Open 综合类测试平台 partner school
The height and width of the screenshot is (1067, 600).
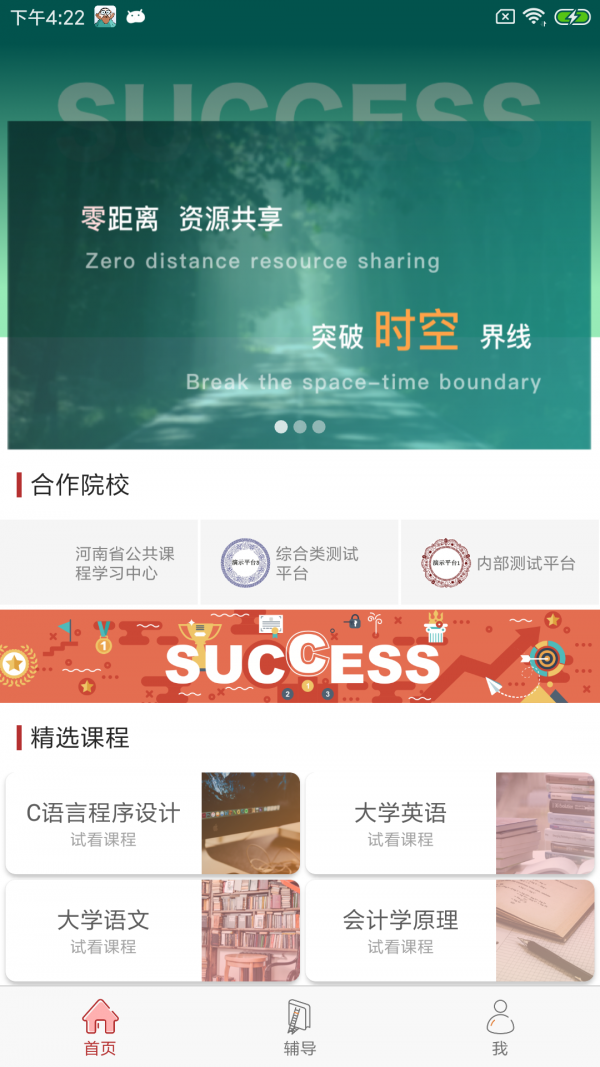[x=300, y=563]
